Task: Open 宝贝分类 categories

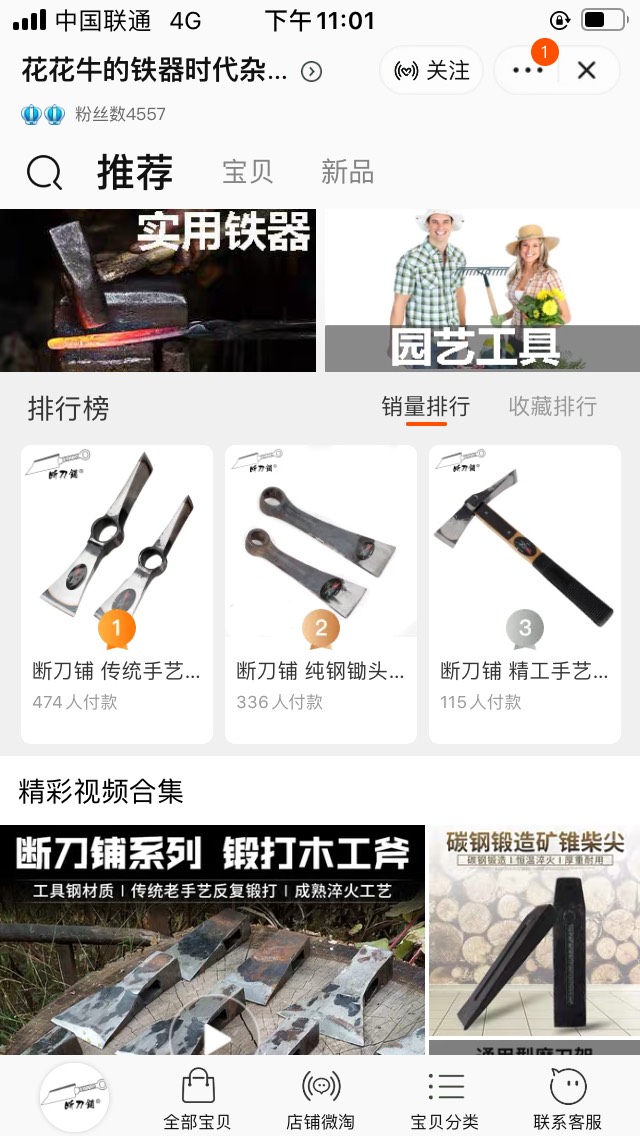Action: (x=445, y=1097)
